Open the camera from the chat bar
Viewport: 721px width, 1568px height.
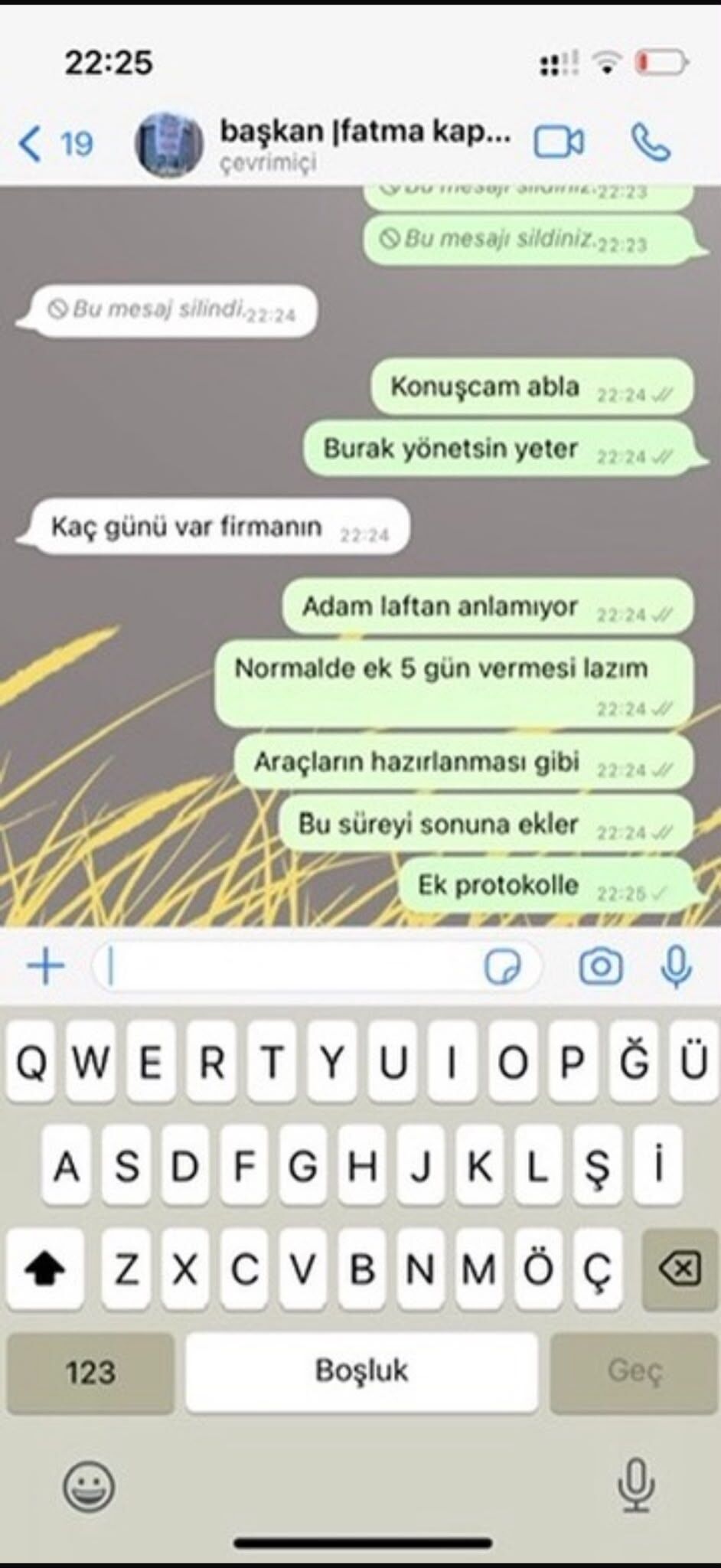(601, 966)
